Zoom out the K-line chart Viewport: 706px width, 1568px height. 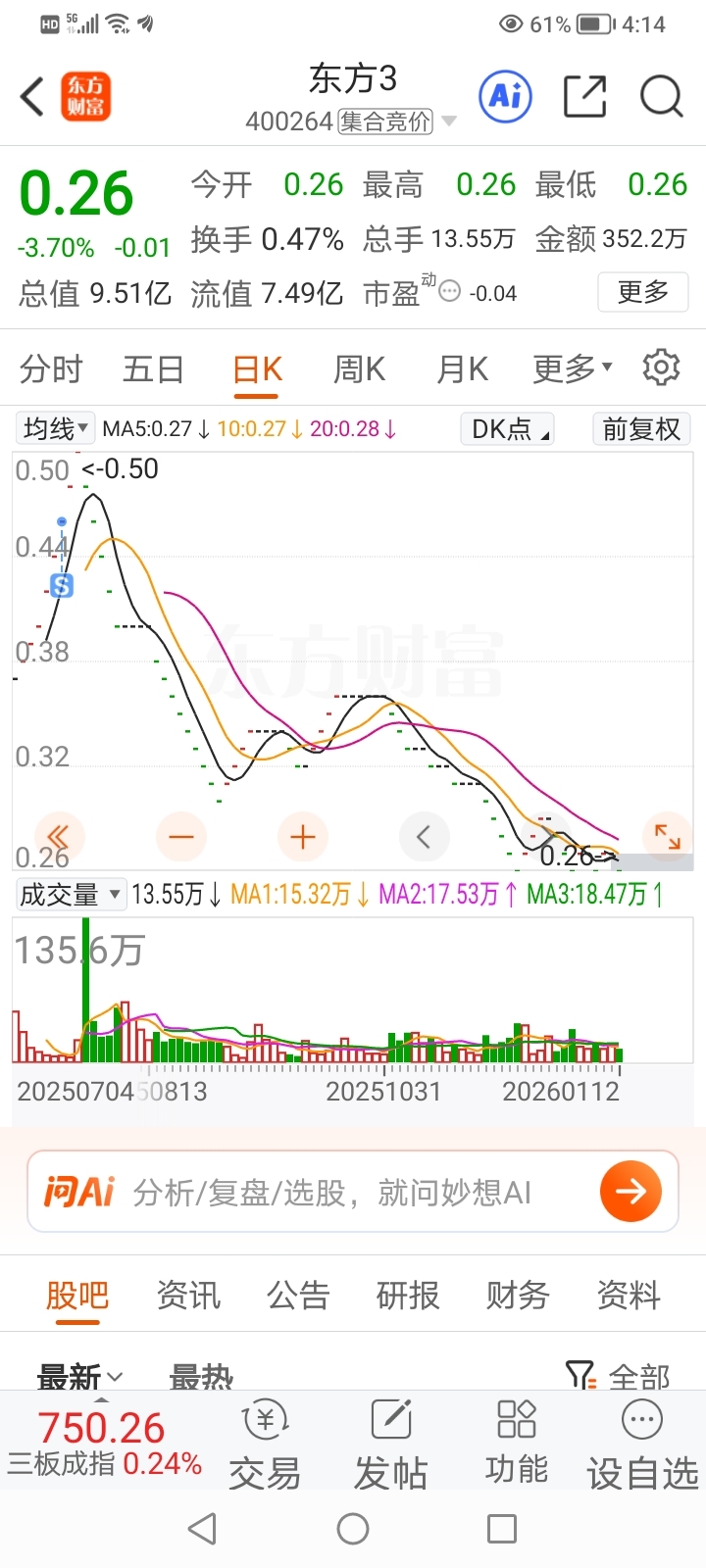click(x=181, y=837)
